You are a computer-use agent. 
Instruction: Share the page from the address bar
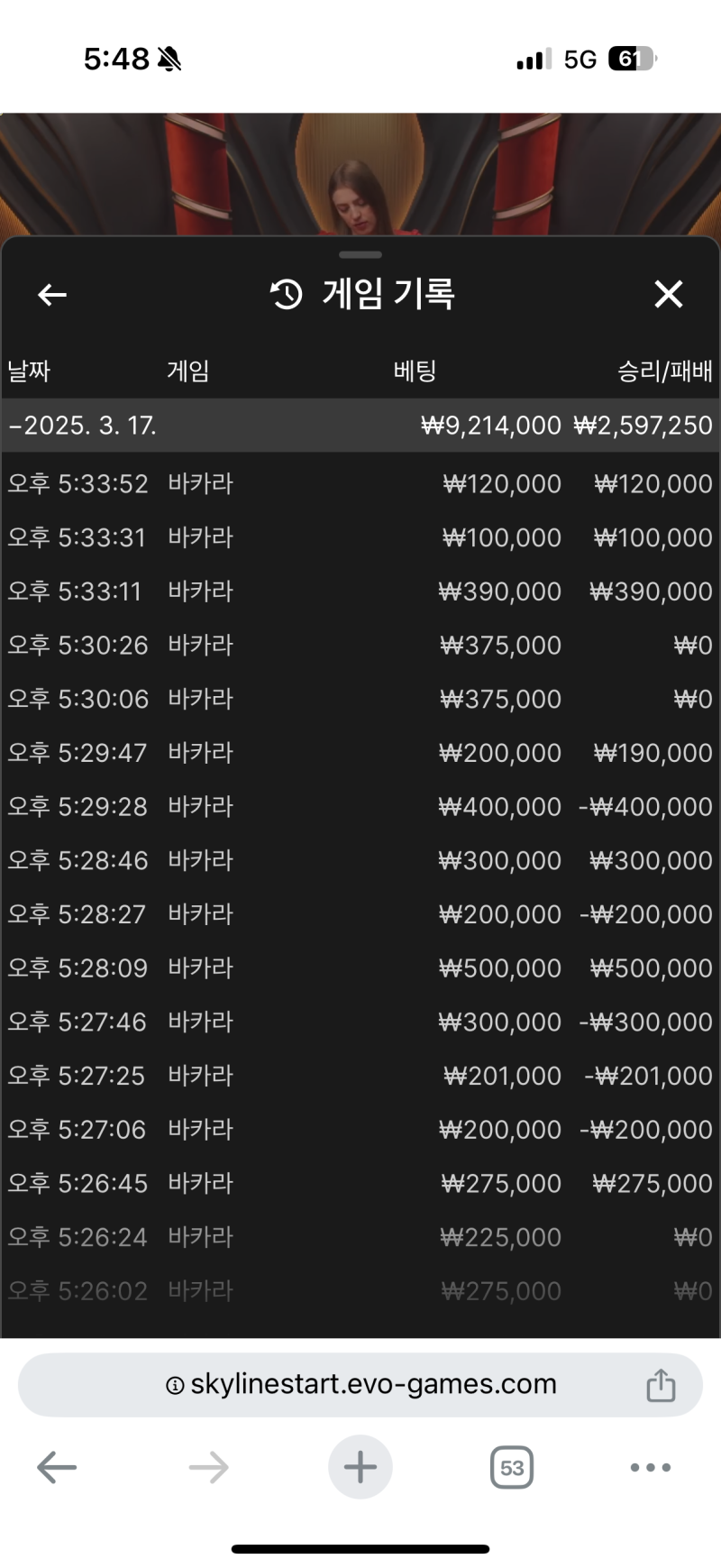click(x=661, y=1385)
